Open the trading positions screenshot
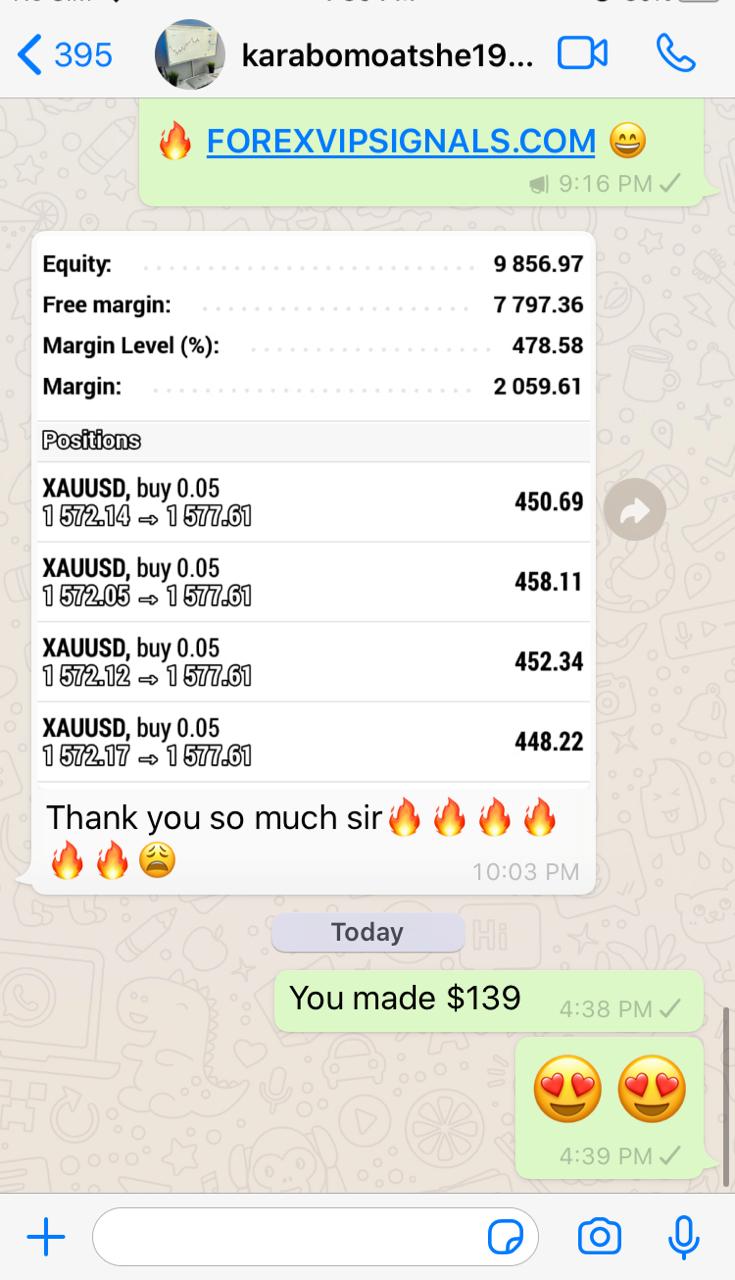Image resolution: width=735 pixels, height=1280 pixels. point(314,510)
